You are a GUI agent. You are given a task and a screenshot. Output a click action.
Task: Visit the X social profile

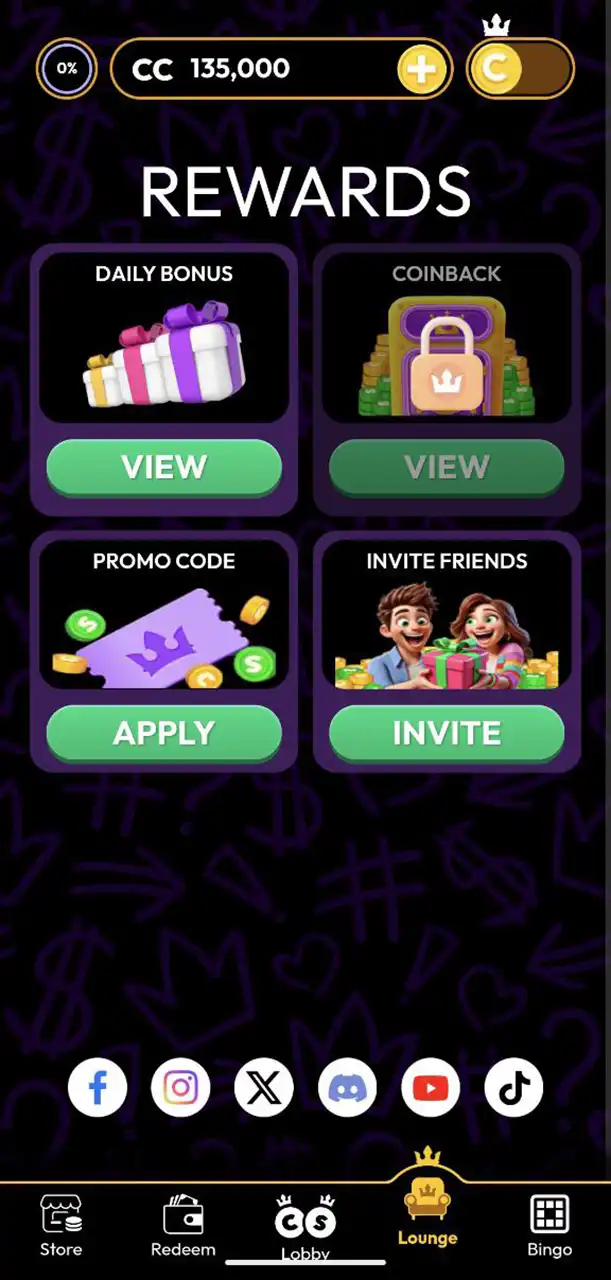[x=264, y=1087]
